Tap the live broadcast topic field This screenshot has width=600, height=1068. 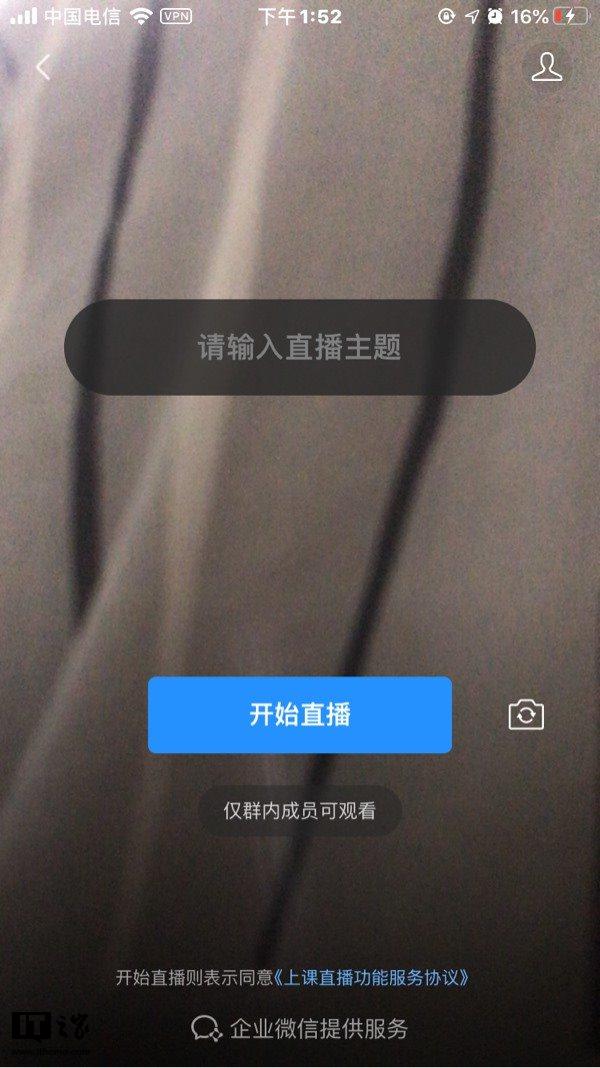[300, 347]
